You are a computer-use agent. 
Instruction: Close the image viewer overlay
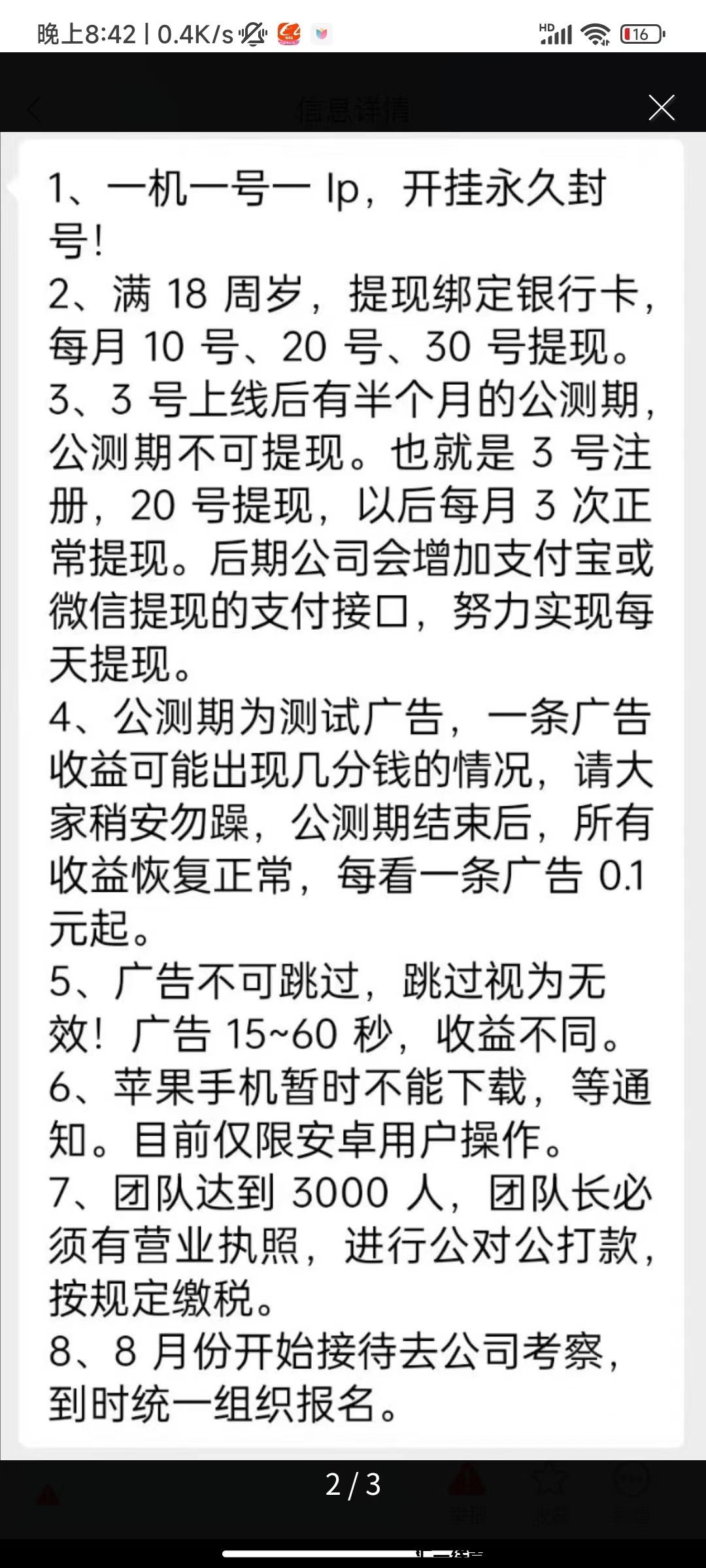click(661, 108)
